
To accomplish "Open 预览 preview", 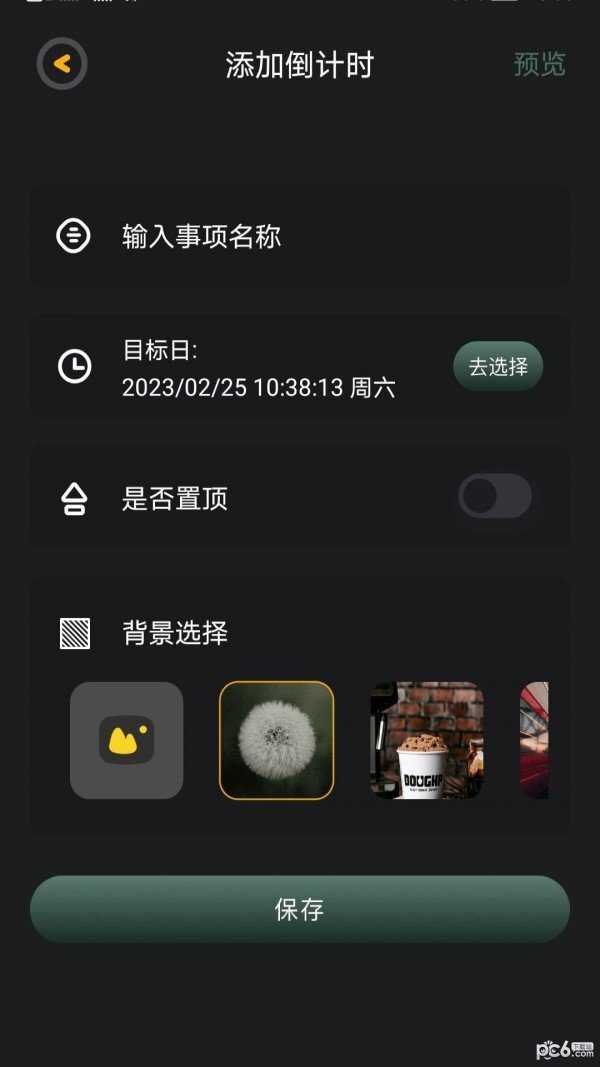I will (539, 64).
